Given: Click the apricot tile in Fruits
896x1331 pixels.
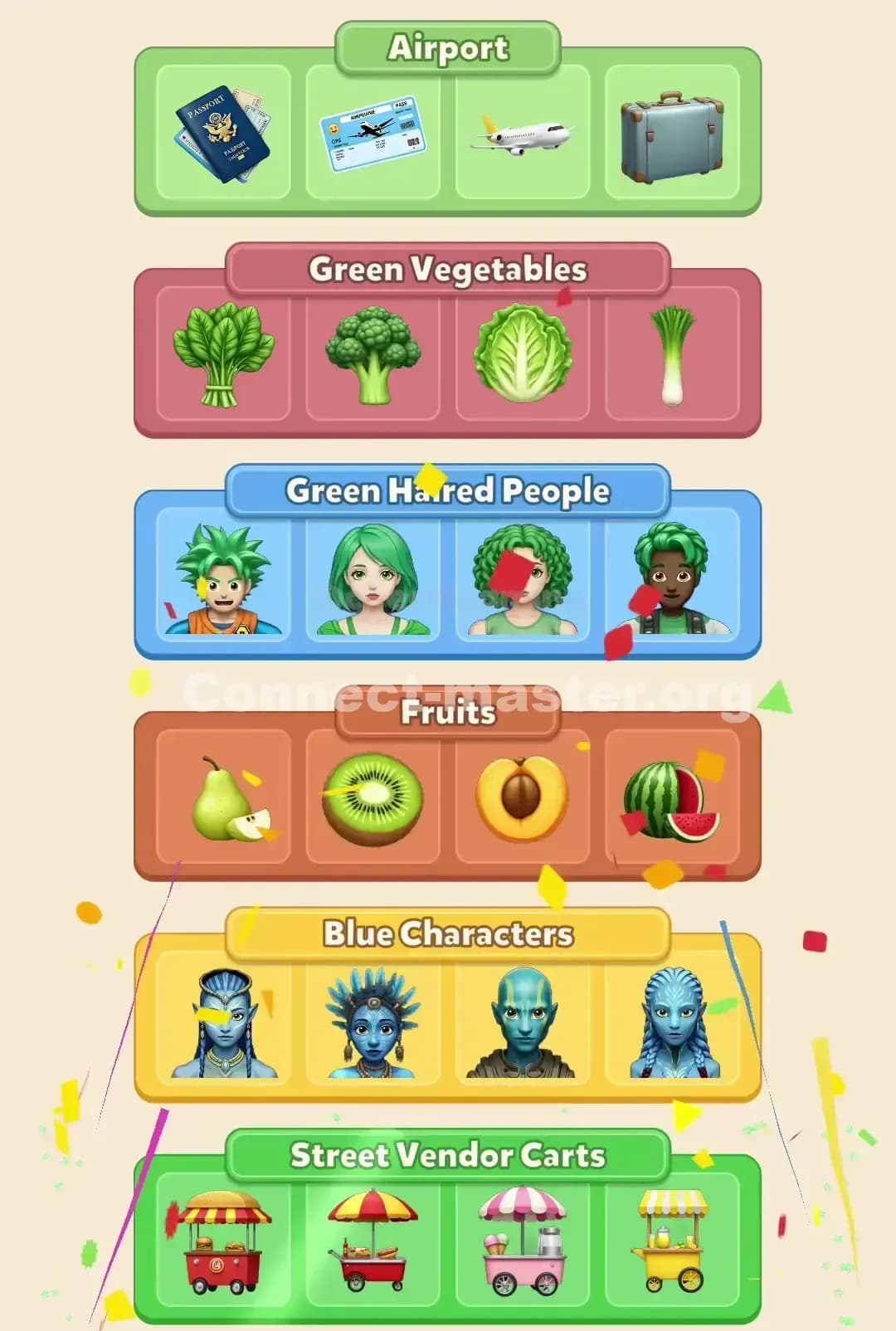Looking at the screenshot, I should point(523,797).
